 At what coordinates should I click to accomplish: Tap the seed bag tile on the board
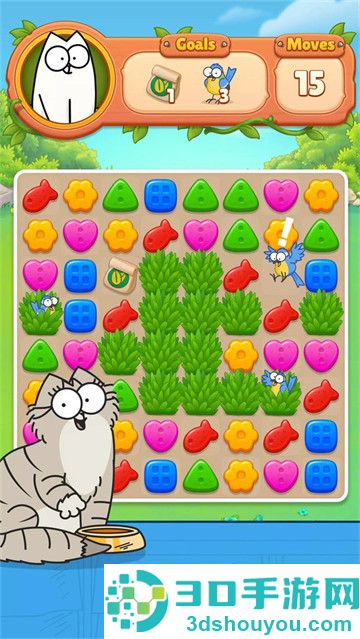click(x=121, y=275)
